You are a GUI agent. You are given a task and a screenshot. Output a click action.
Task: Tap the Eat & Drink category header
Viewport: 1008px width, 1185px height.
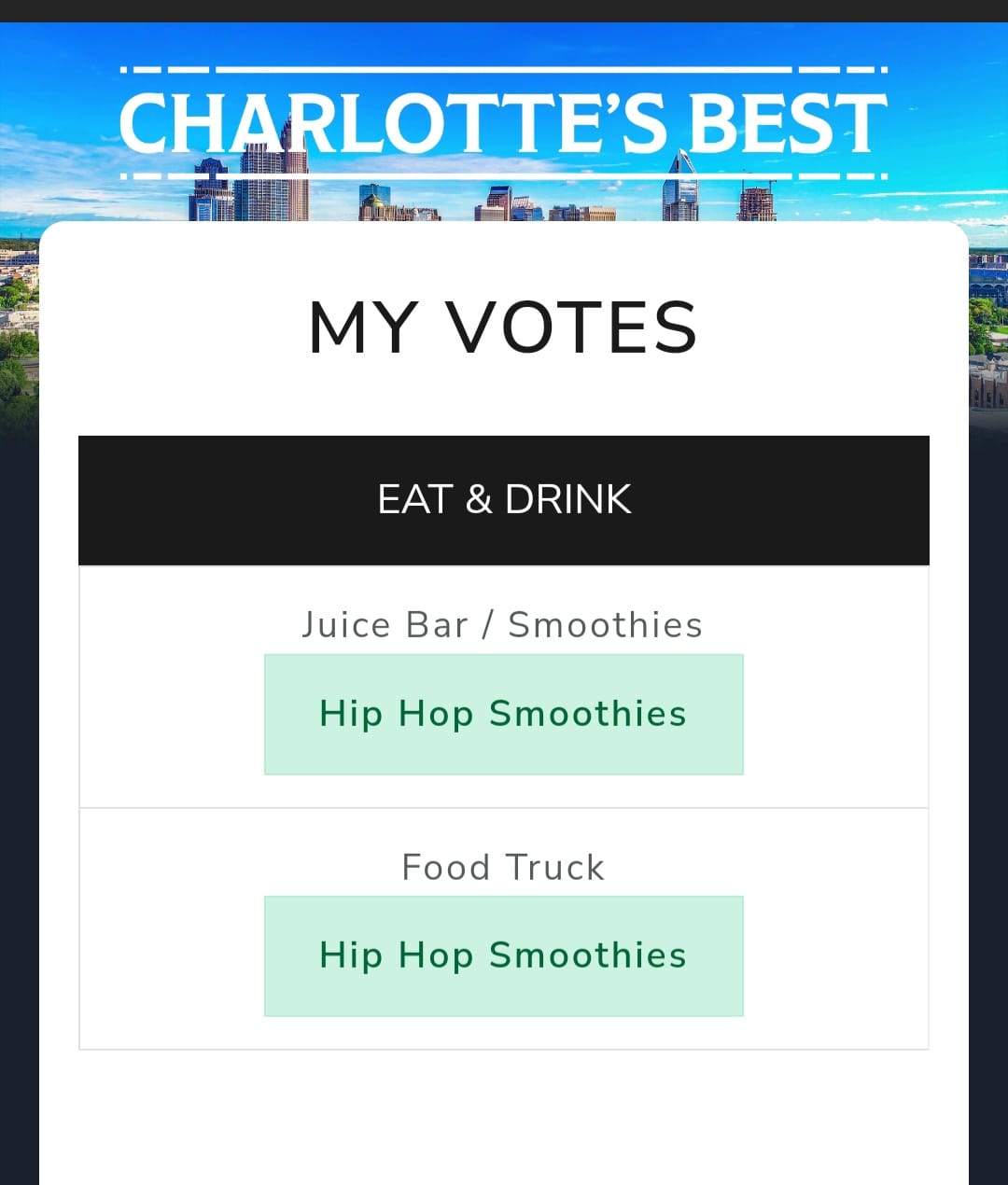tap(503, 499)
